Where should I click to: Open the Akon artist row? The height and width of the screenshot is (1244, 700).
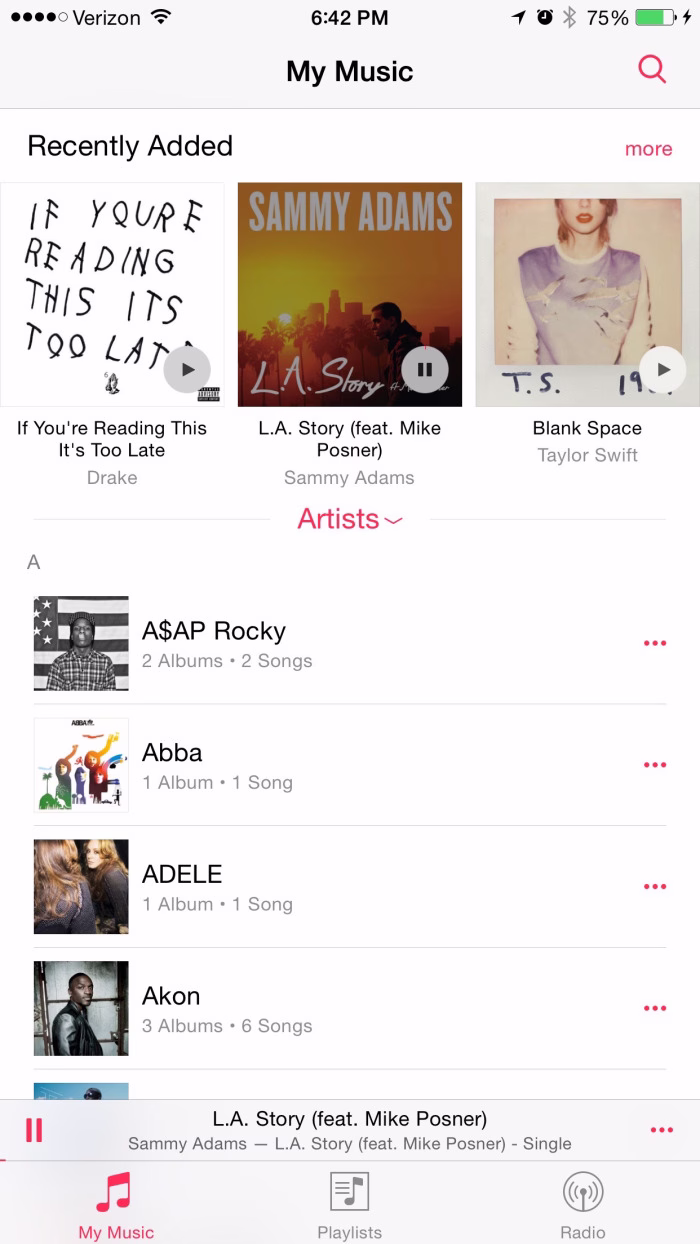point(350,1009)
